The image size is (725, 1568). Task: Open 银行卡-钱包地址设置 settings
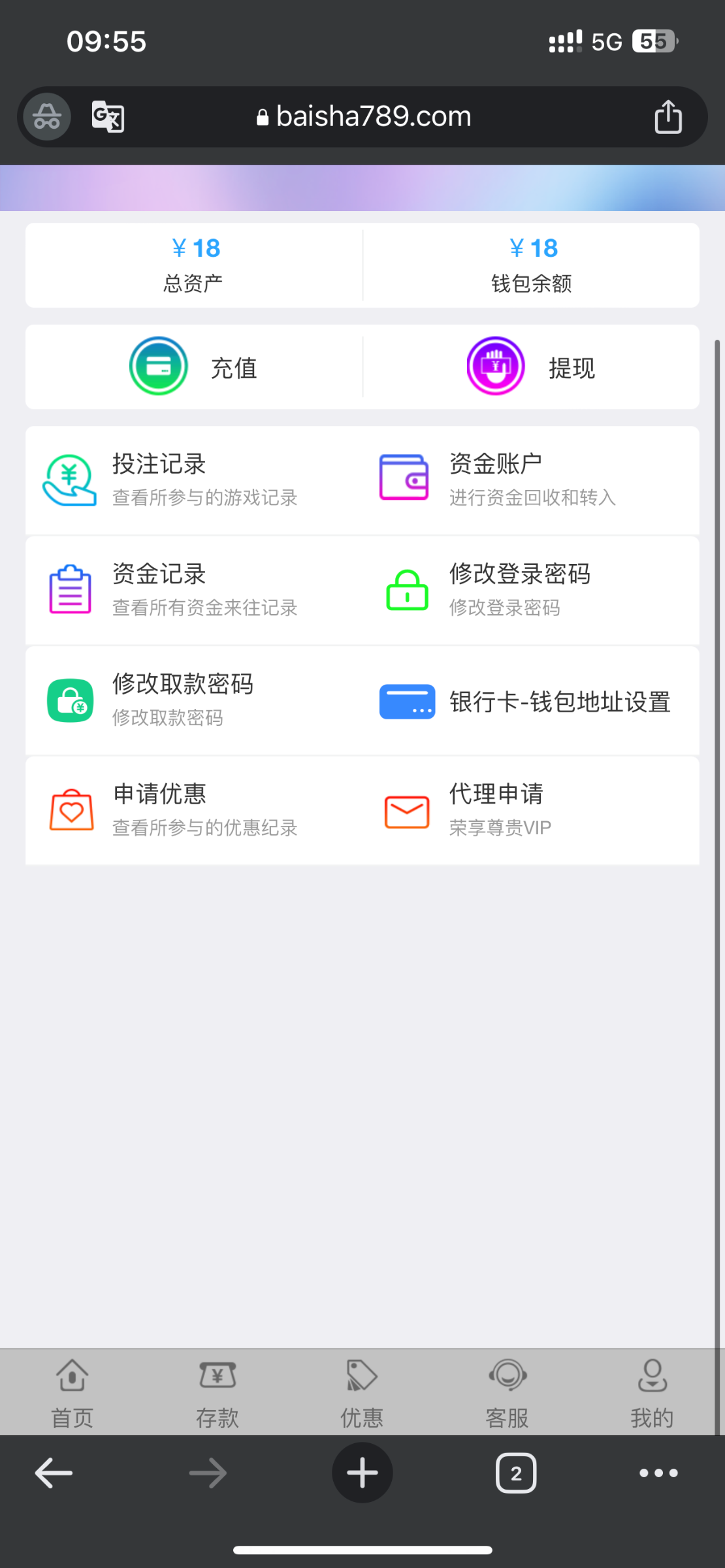[x=526, y=702]
